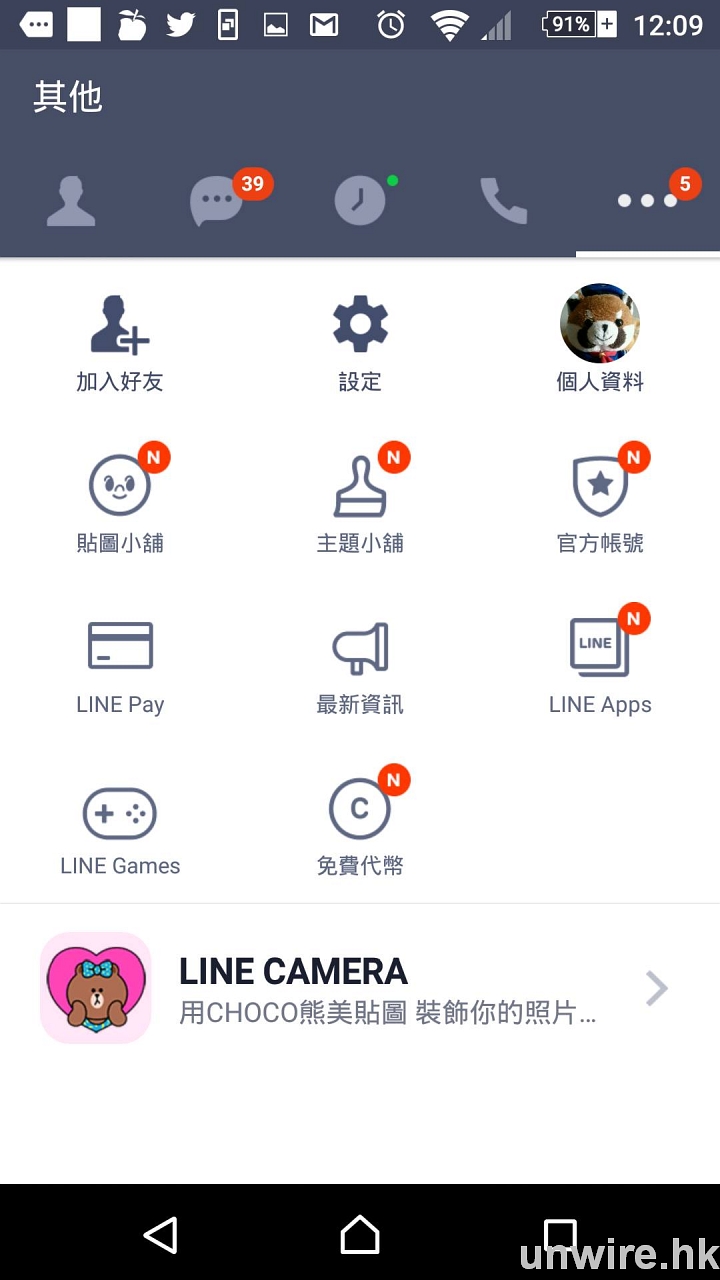Go to LINE Games

120,827
